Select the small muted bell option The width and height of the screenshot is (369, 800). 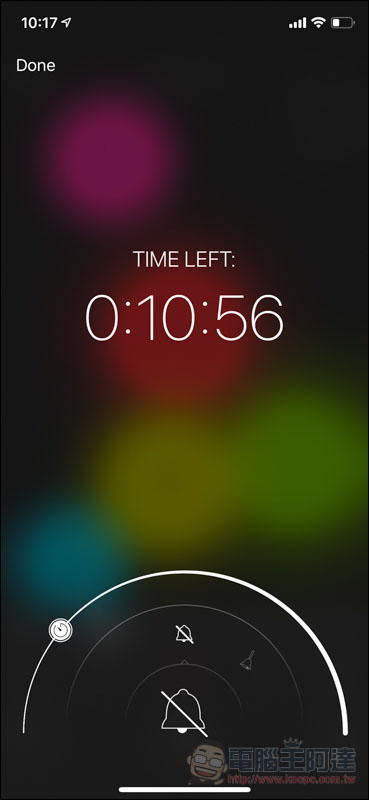[x=184, y=634]
